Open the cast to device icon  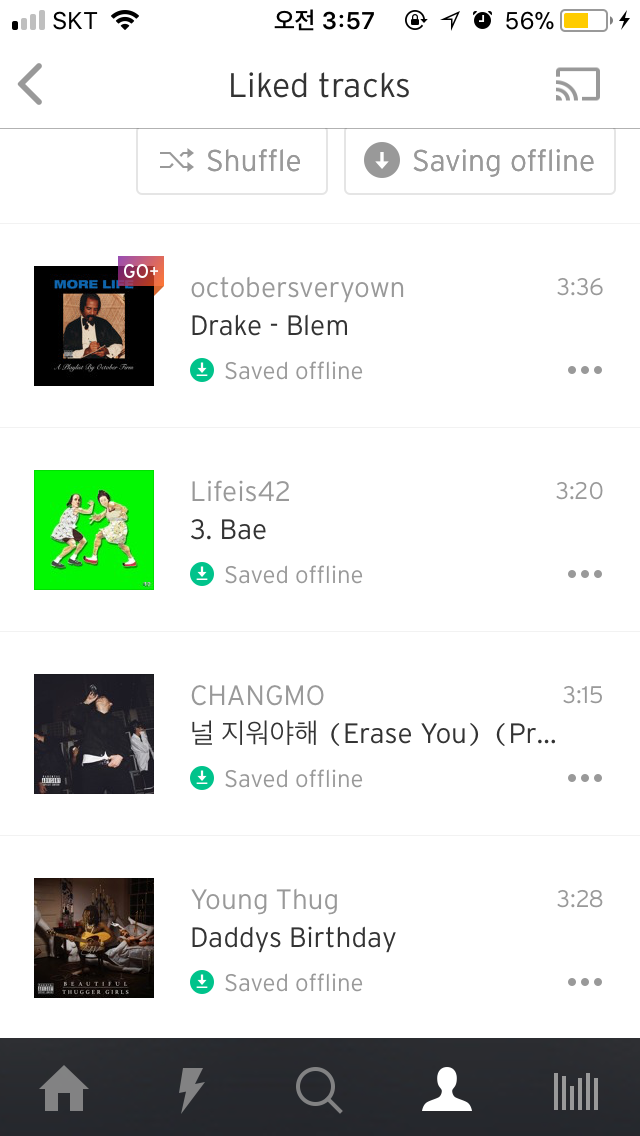tap(578, 85)
